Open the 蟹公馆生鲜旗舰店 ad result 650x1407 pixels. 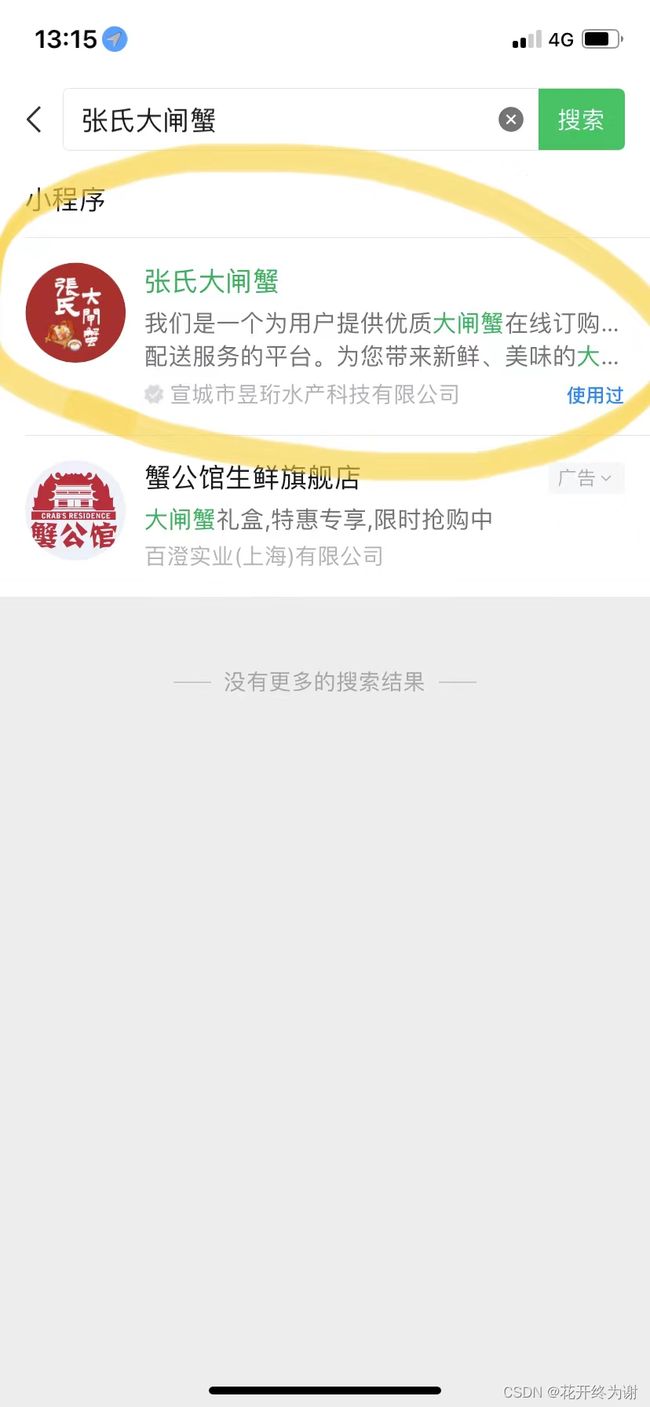(x=325, y=516)
